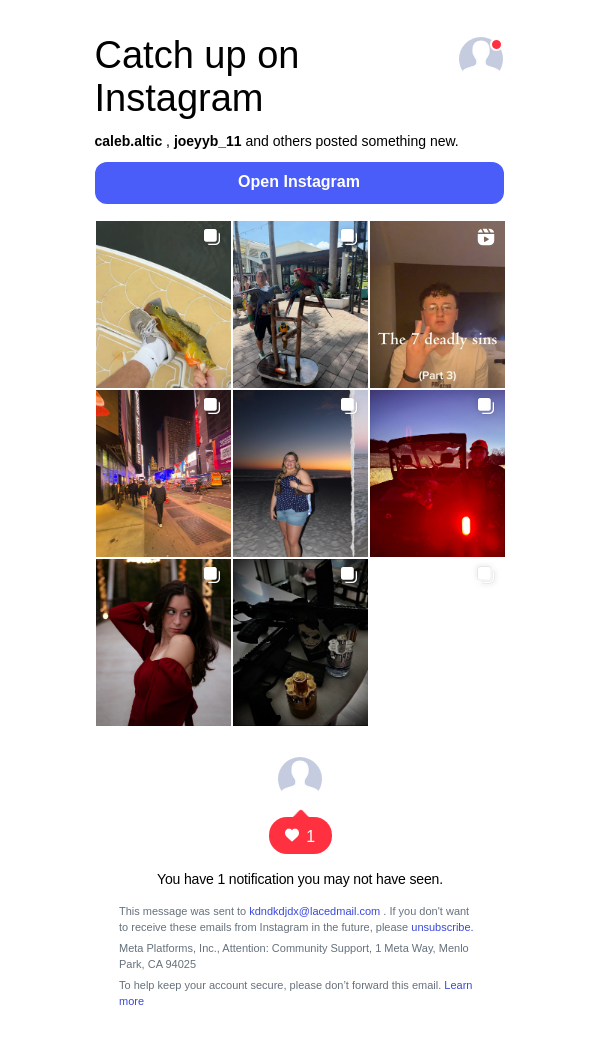Open the 1 like notification badge
600x1052 pixels.
(300, 836)
